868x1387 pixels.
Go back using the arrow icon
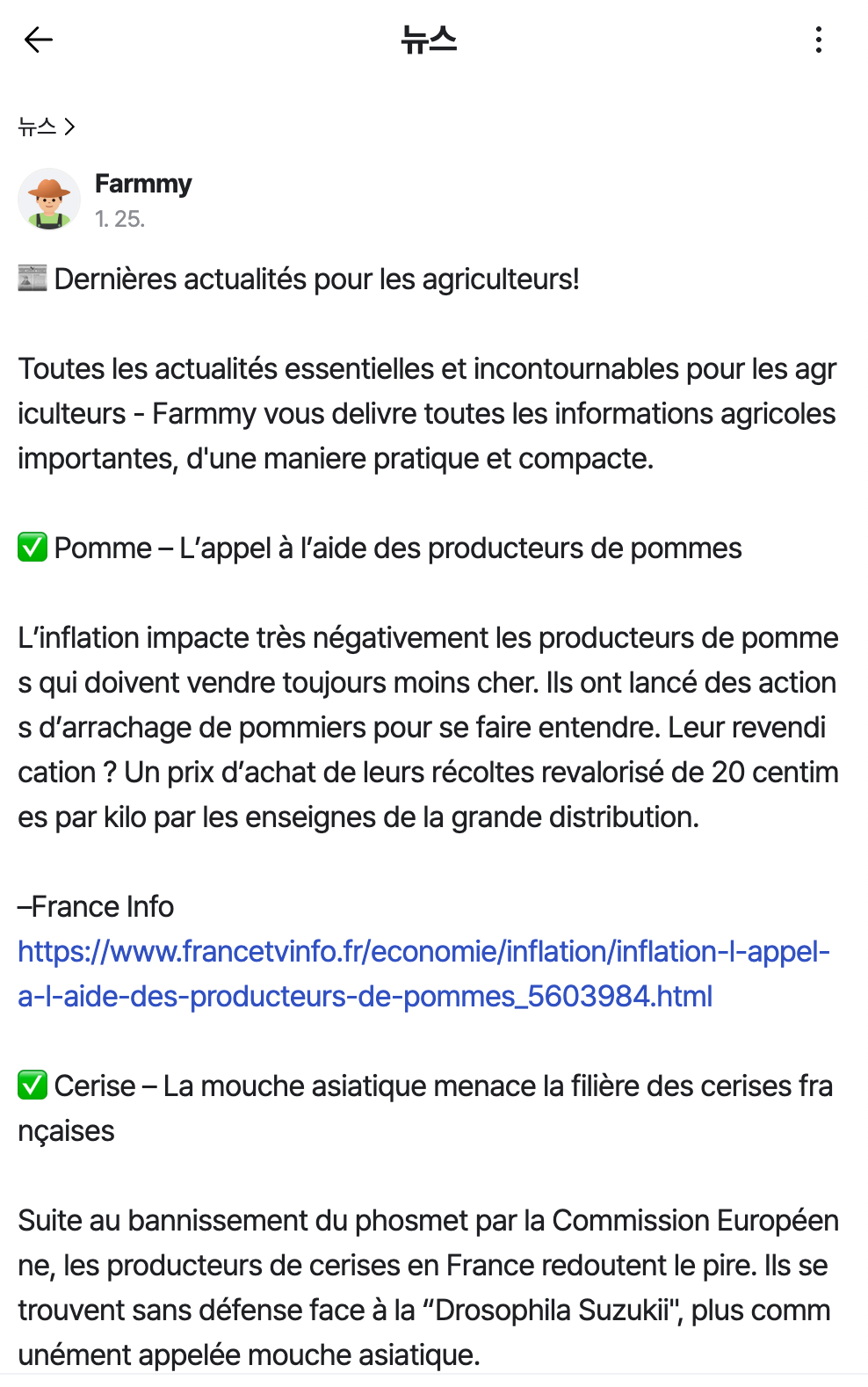point(39,40)
